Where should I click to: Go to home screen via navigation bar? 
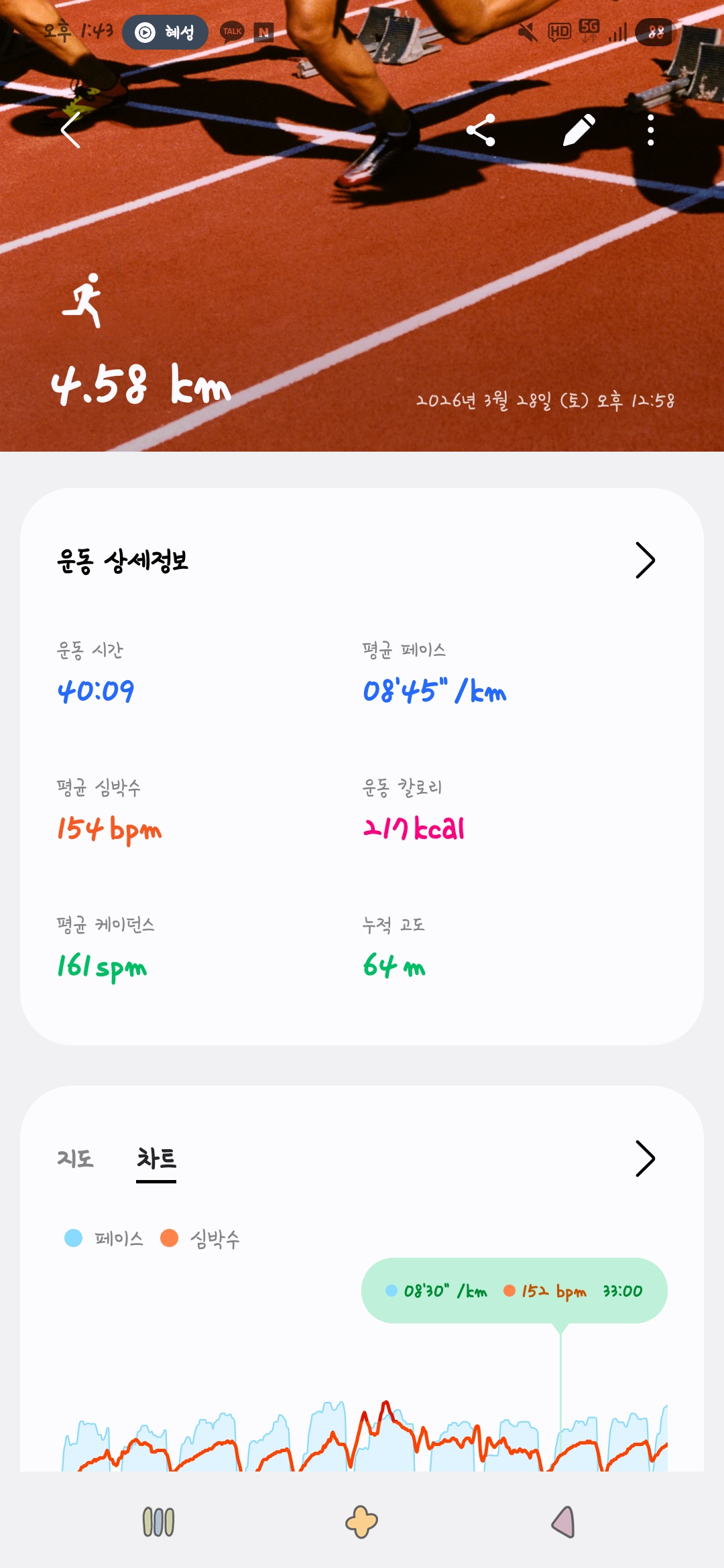click(x=362, y=1522)
